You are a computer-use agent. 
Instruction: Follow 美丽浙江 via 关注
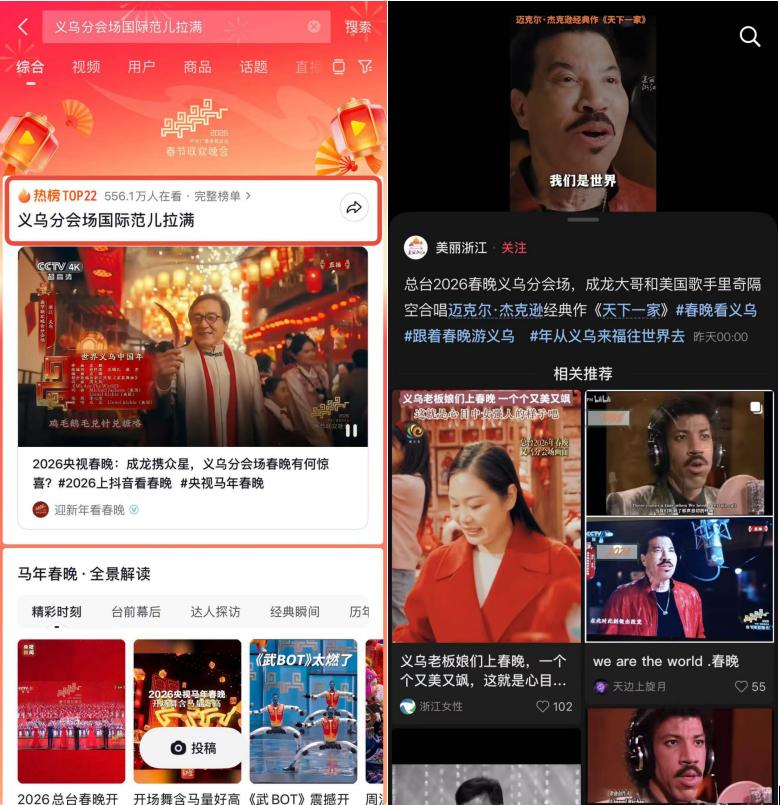click(514, 248)
